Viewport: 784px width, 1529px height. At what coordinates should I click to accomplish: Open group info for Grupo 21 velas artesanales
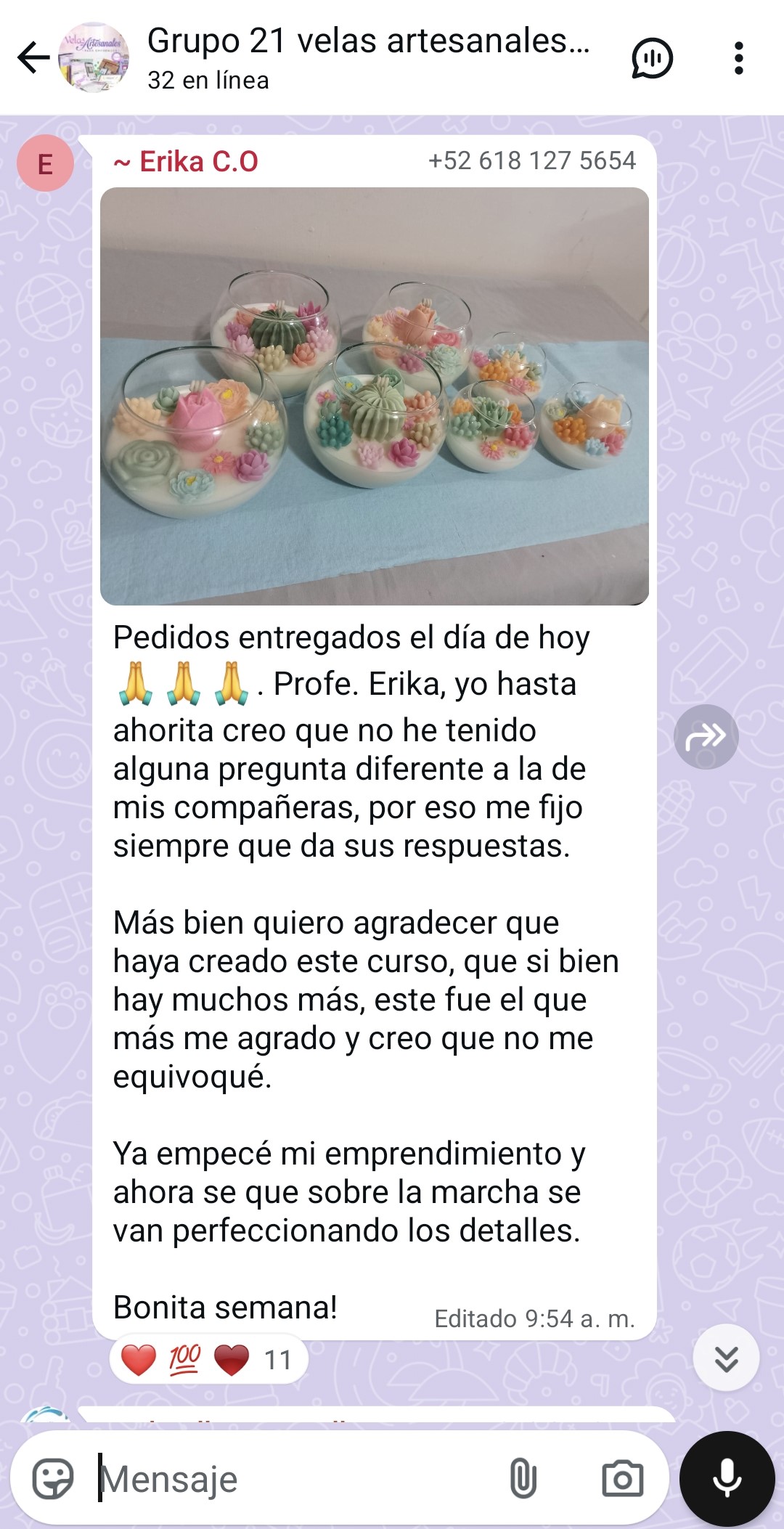tap(367, 57)
